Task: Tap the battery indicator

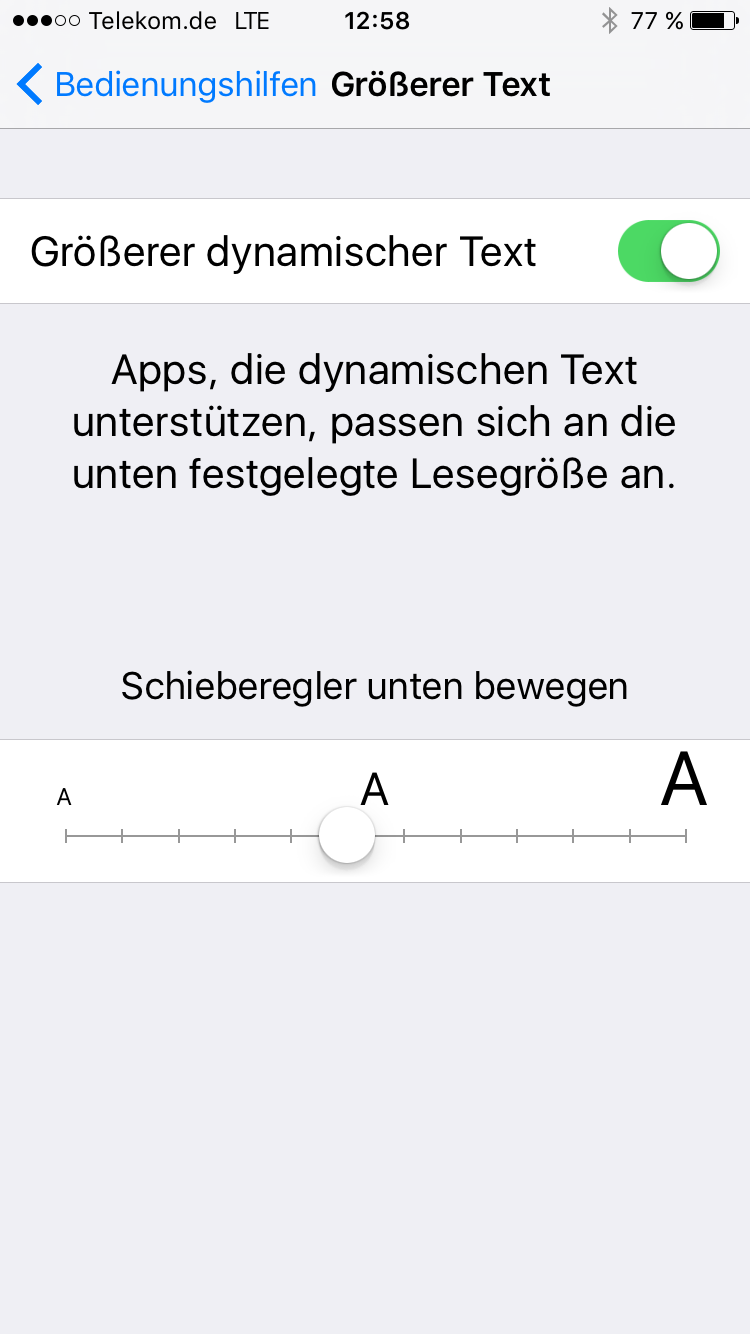Action: (710, 19)
